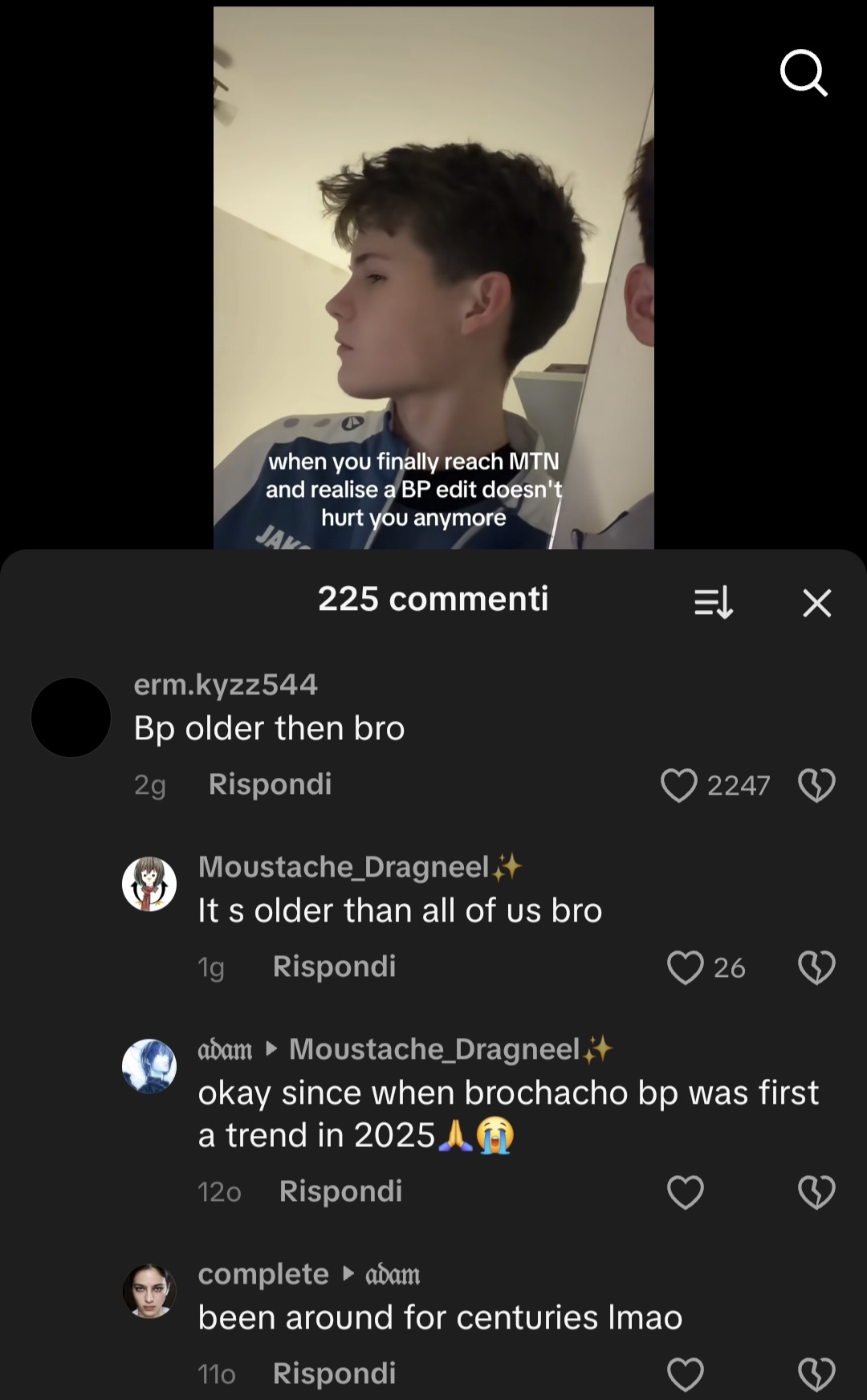Viewport: 867px width, 1400px height.
Task: Reply to complete's comment
Action: pyautogui.click(x=334, y=1374)
